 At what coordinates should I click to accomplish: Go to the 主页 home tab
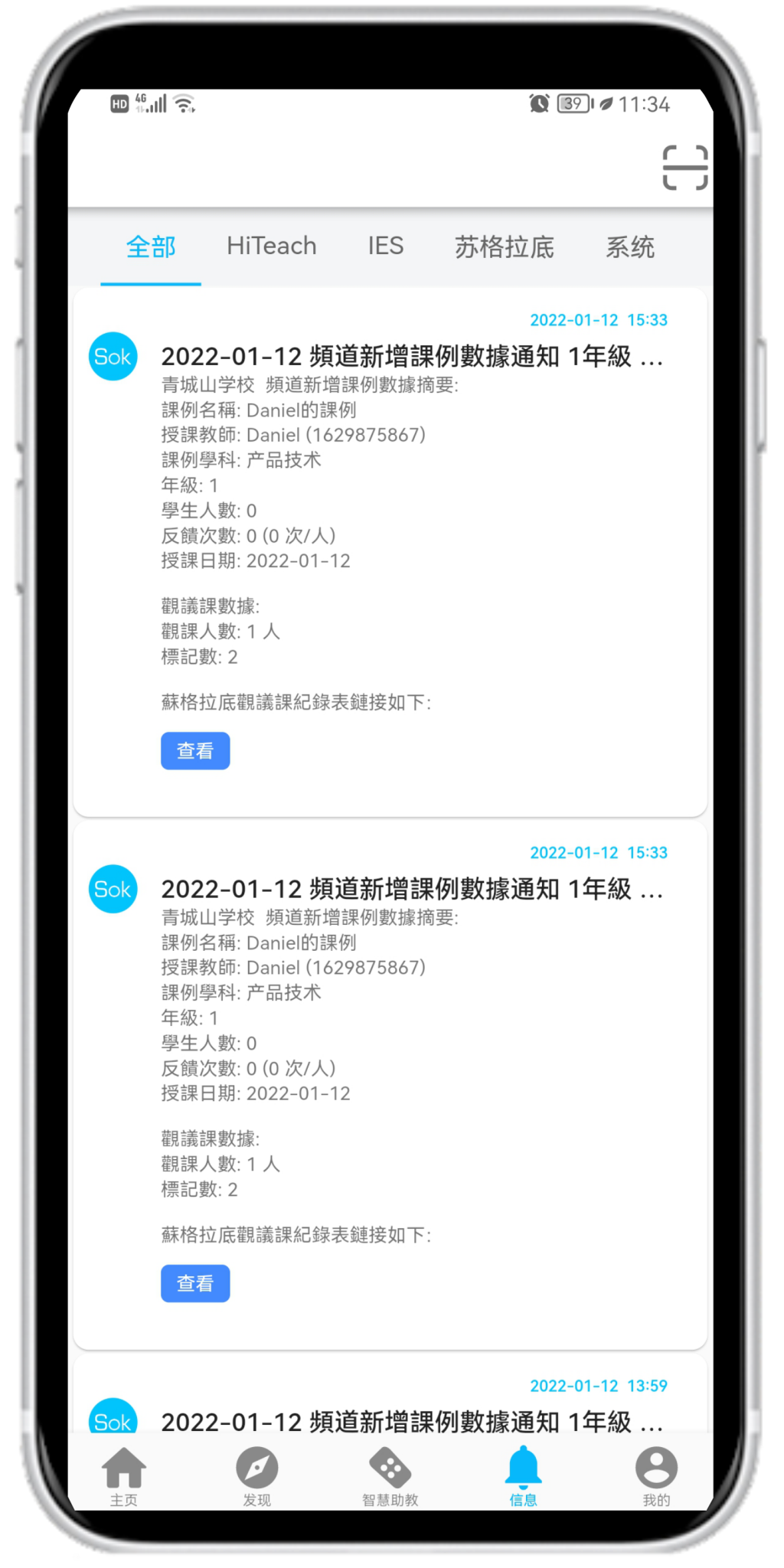point(124,1476)
